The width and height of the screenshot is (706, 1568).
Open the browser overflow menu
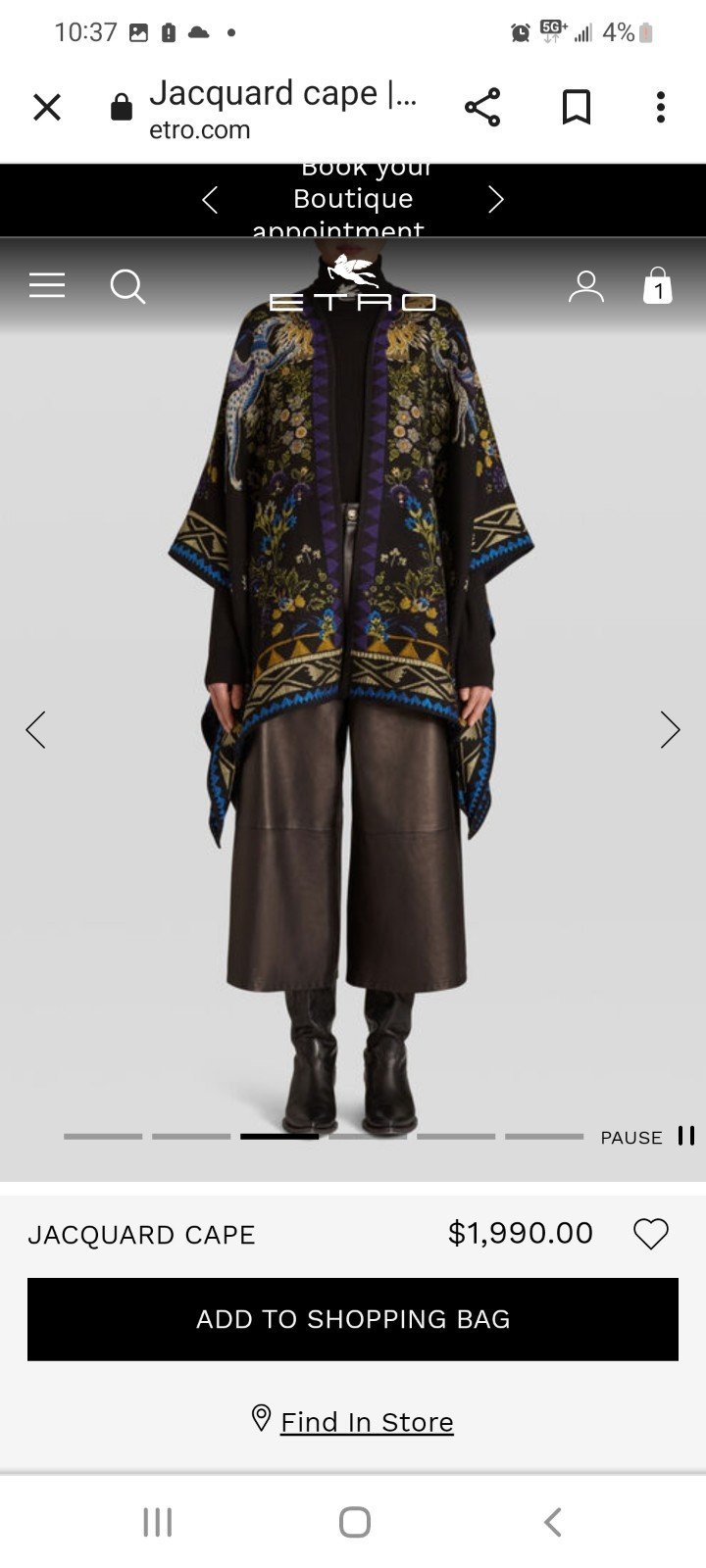(661, 108)
